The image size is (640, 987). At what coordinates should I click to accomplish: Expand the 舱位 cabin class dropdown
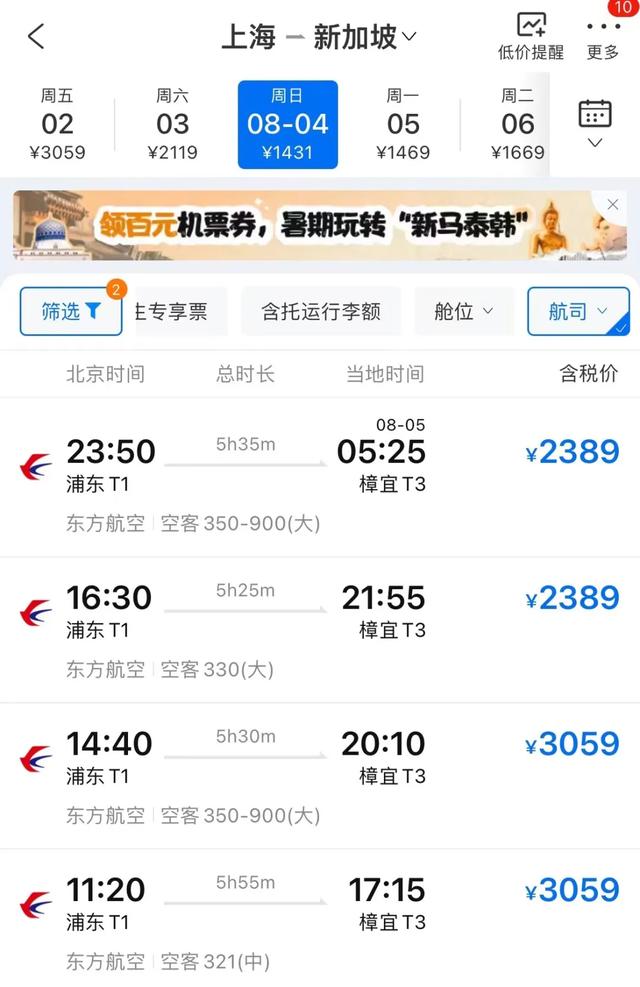pos(464,311)
